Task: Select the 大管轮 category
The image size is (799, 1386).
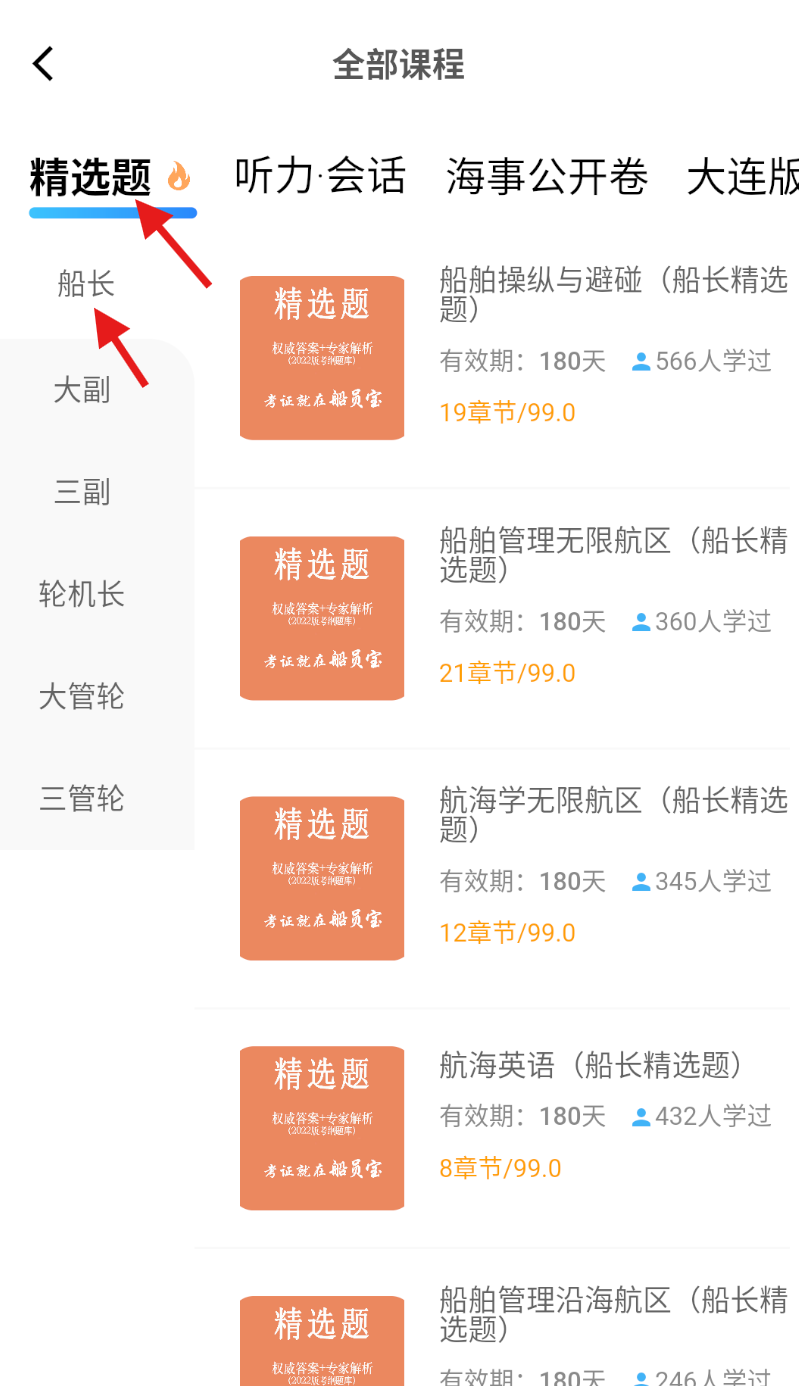Action: coord(82,696)
